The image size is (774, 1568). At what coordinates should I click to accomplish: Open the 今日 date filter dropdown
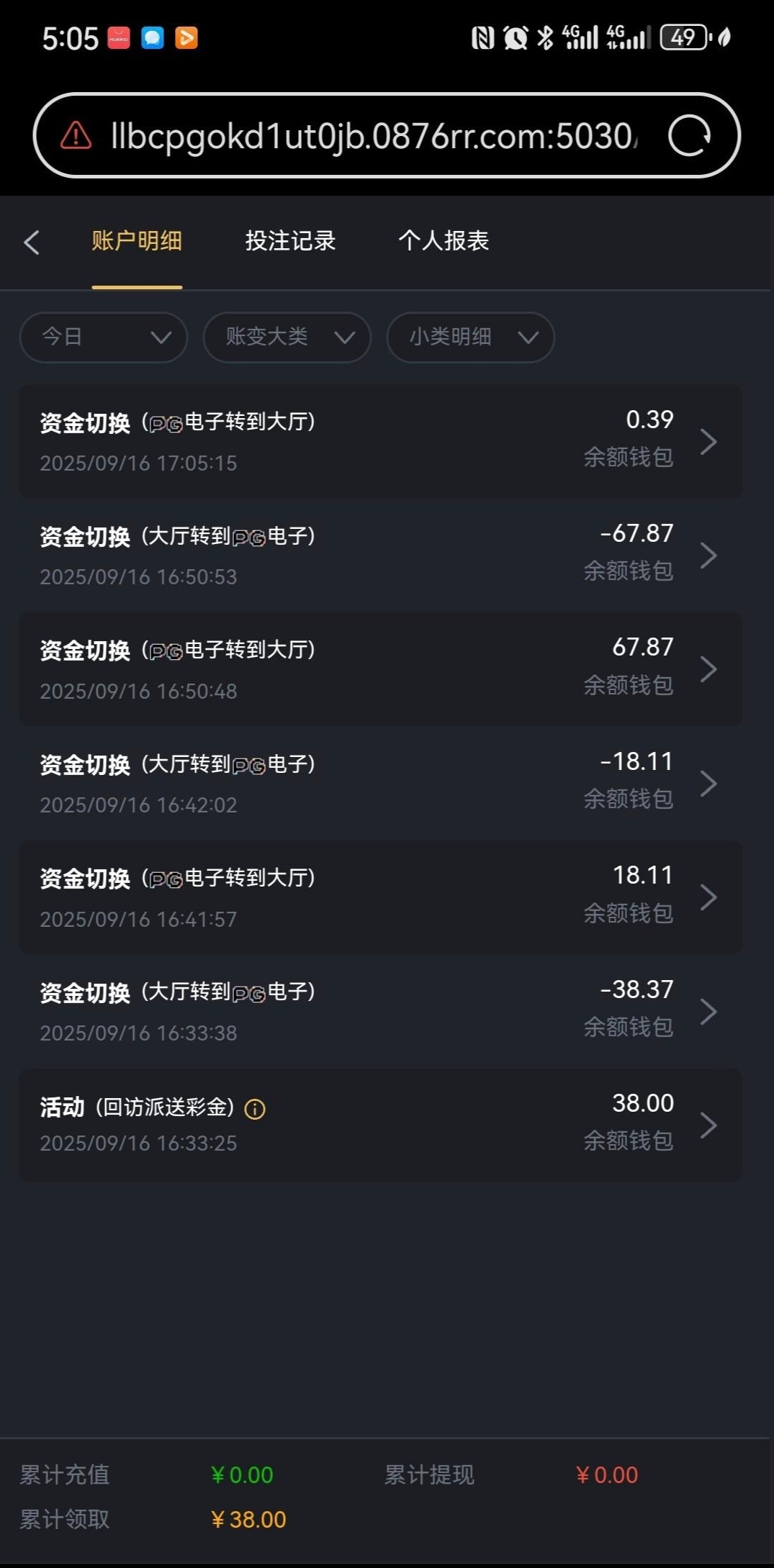pyautogui.click(x=103, y=337)
